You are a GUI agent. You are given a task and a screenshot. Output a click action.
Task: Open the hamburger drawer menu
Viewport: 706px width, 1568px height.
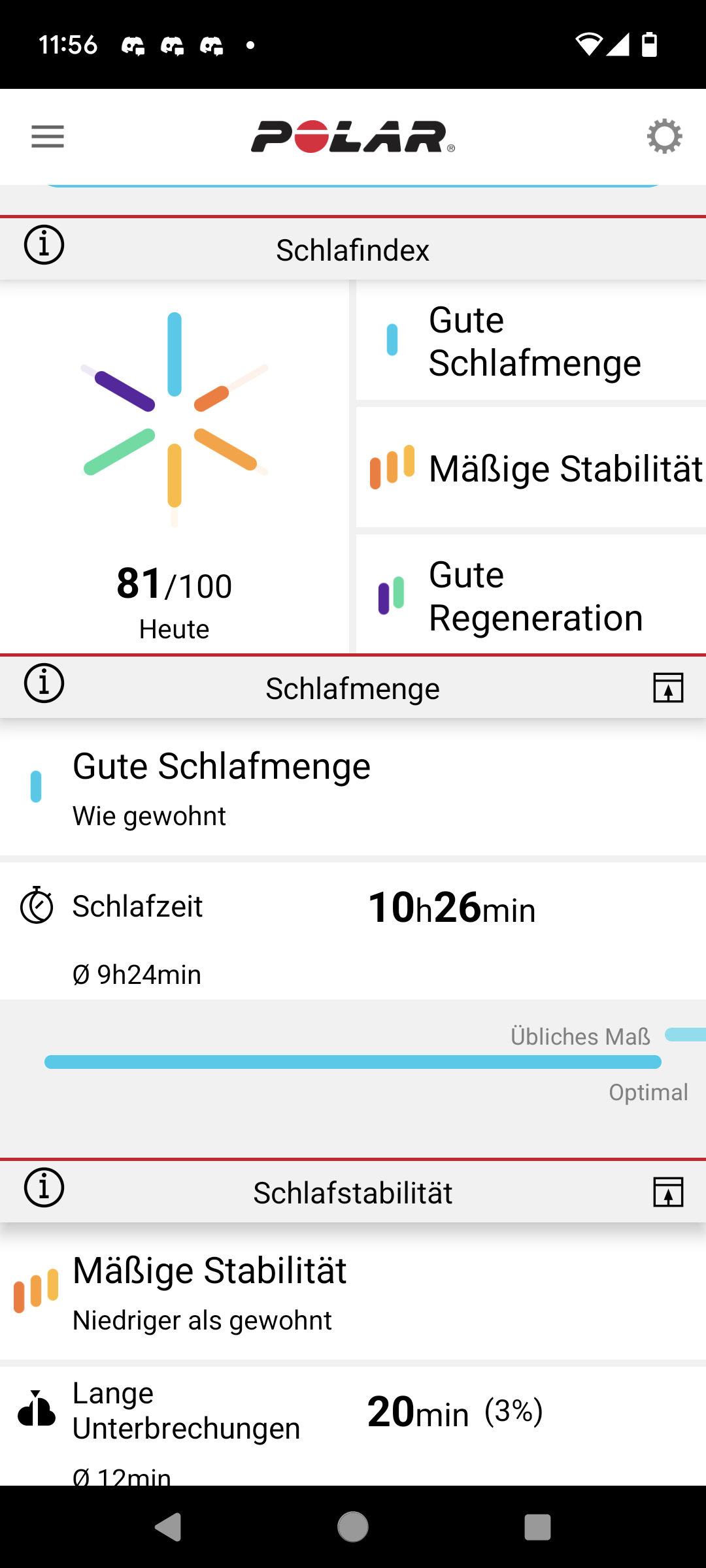pos(48,137)
